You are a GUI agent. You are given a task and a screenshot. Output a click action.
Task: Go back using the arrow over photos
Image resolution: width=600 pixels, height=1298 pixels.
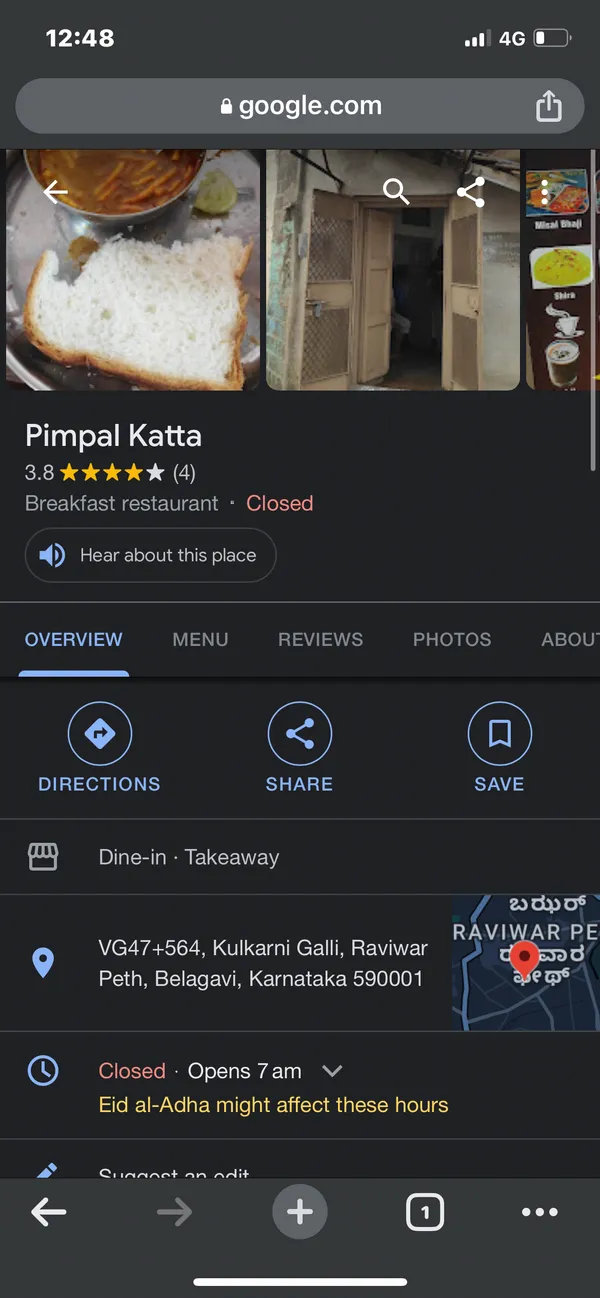(56, 192)
